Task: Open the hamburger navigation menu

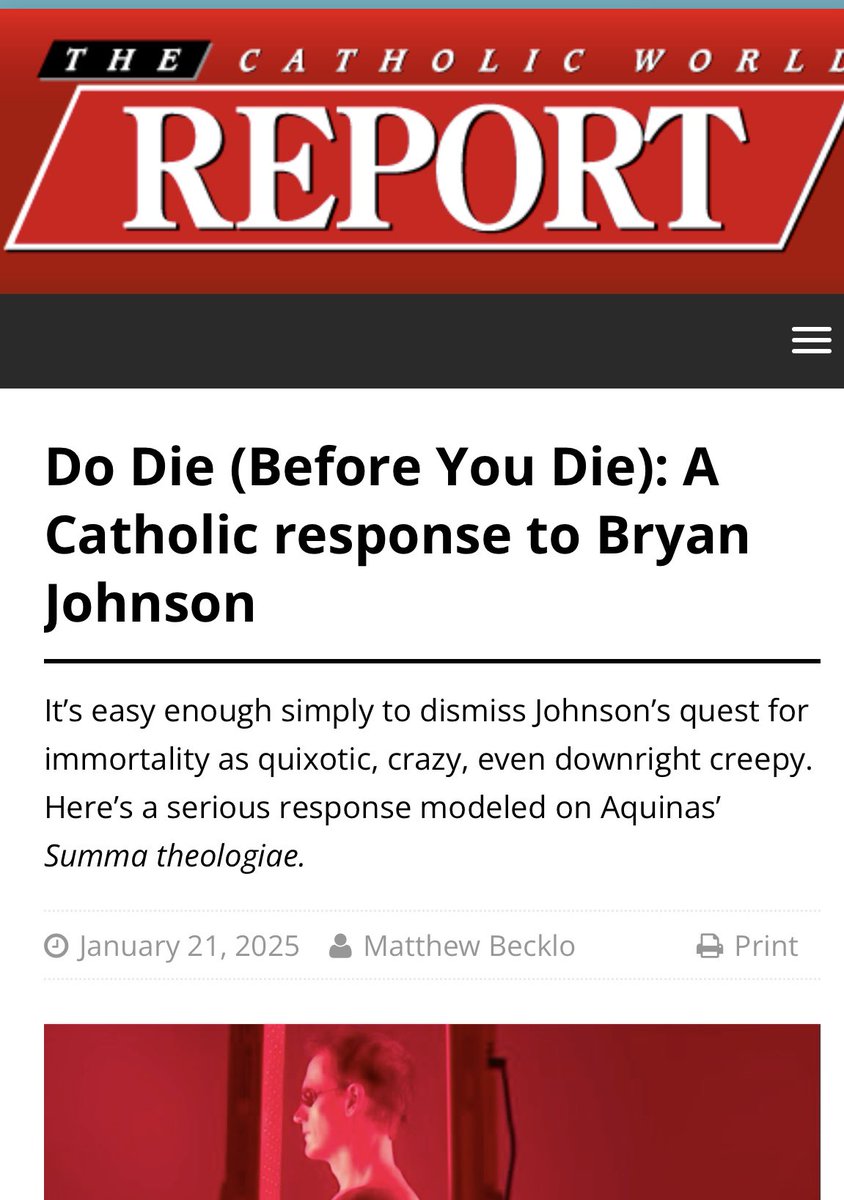Action: point(811,340)
